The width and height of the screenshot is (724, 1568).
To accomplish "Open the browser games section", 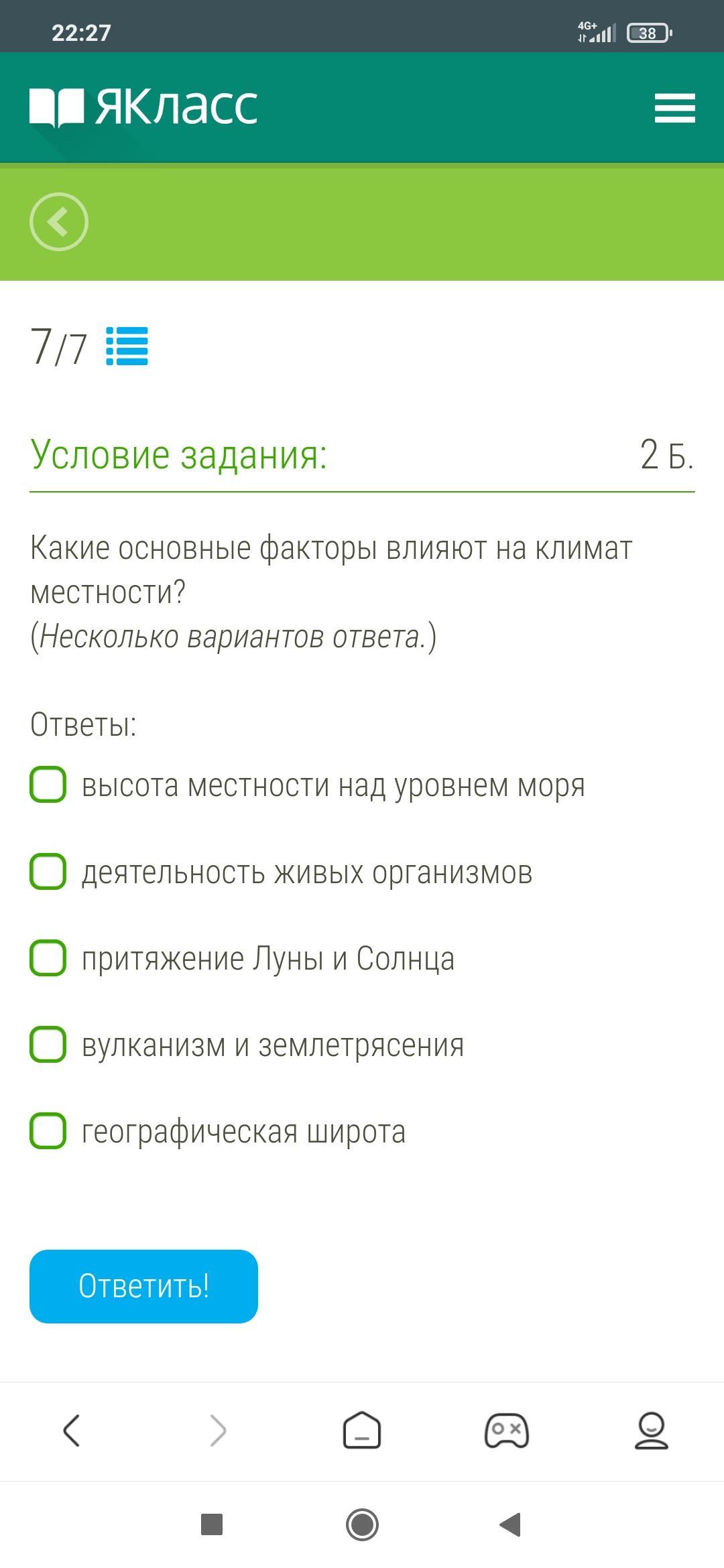I will tap(507, 1431).
